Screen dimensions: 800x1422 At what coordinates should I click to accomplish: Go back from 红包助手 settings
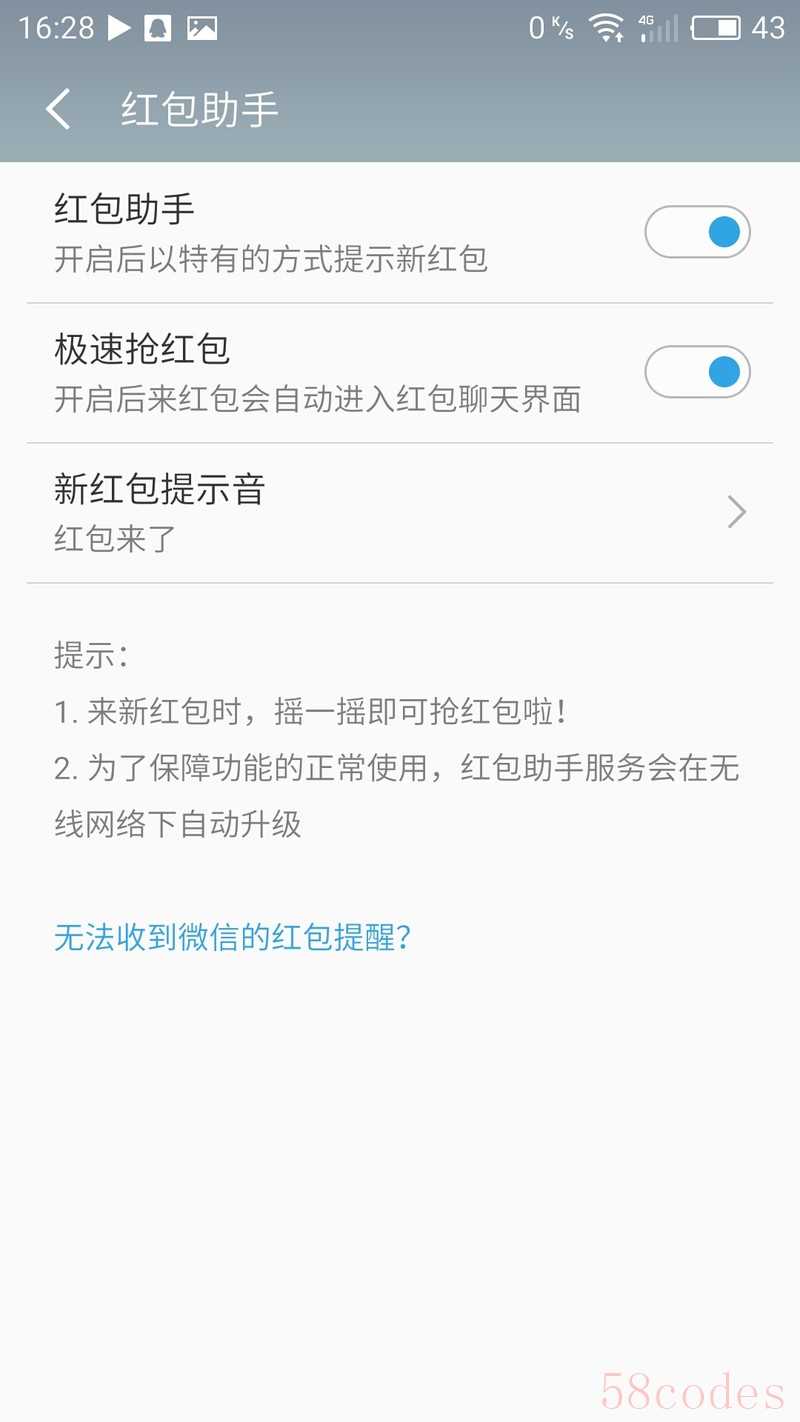tap(59, 108)
